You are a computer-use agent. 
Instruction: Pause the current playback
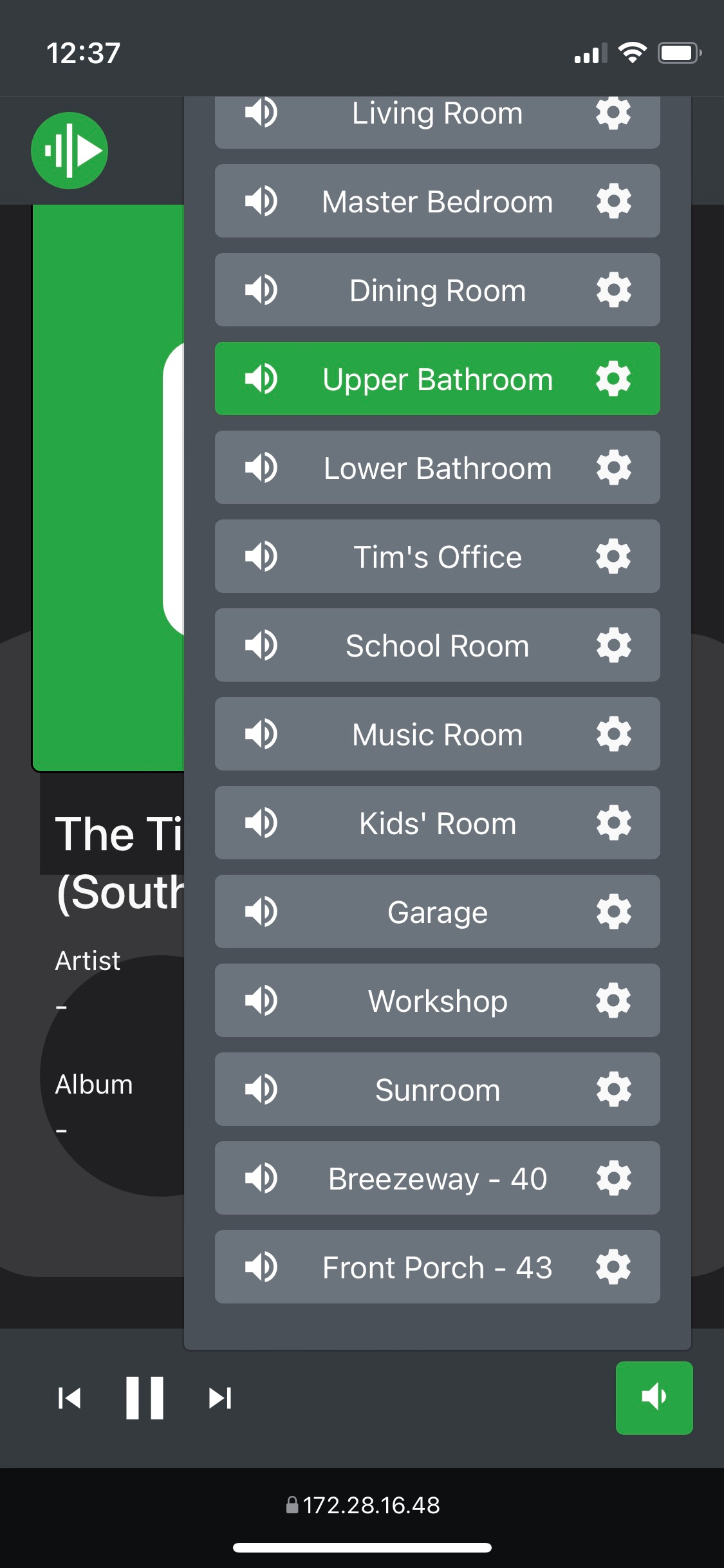pyautogui.click(x=144, y=1399)
